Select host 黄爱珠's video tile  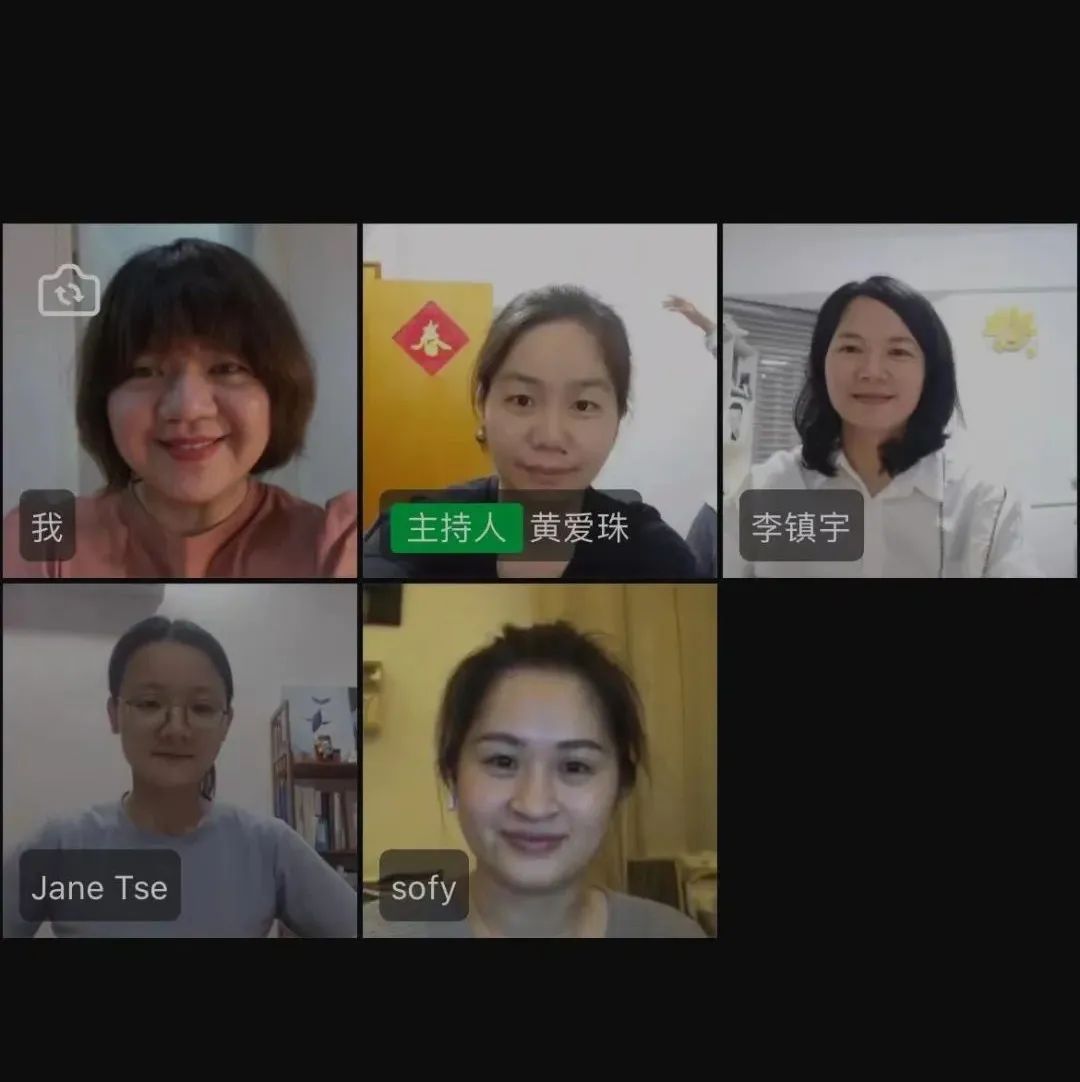(540, 400)
